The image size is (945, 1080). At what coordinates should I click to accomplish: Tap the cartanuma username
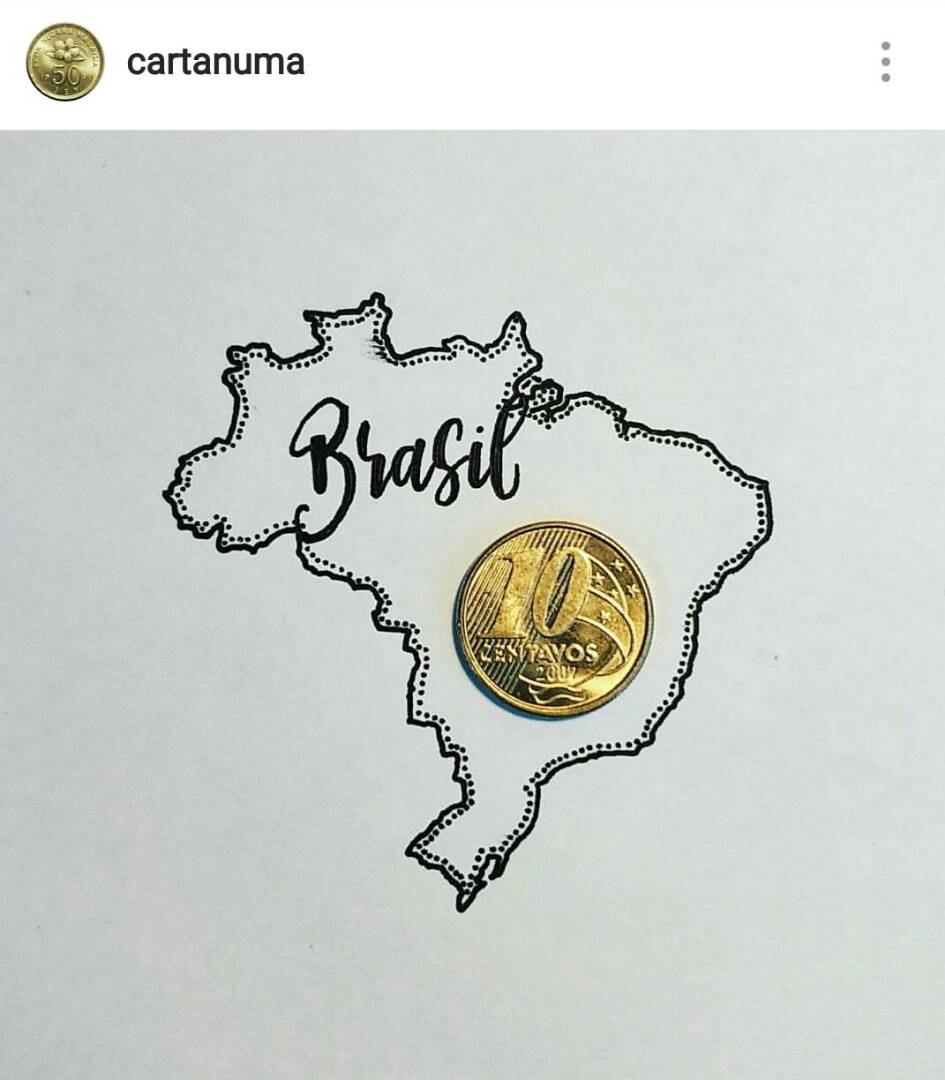point(215,62)
